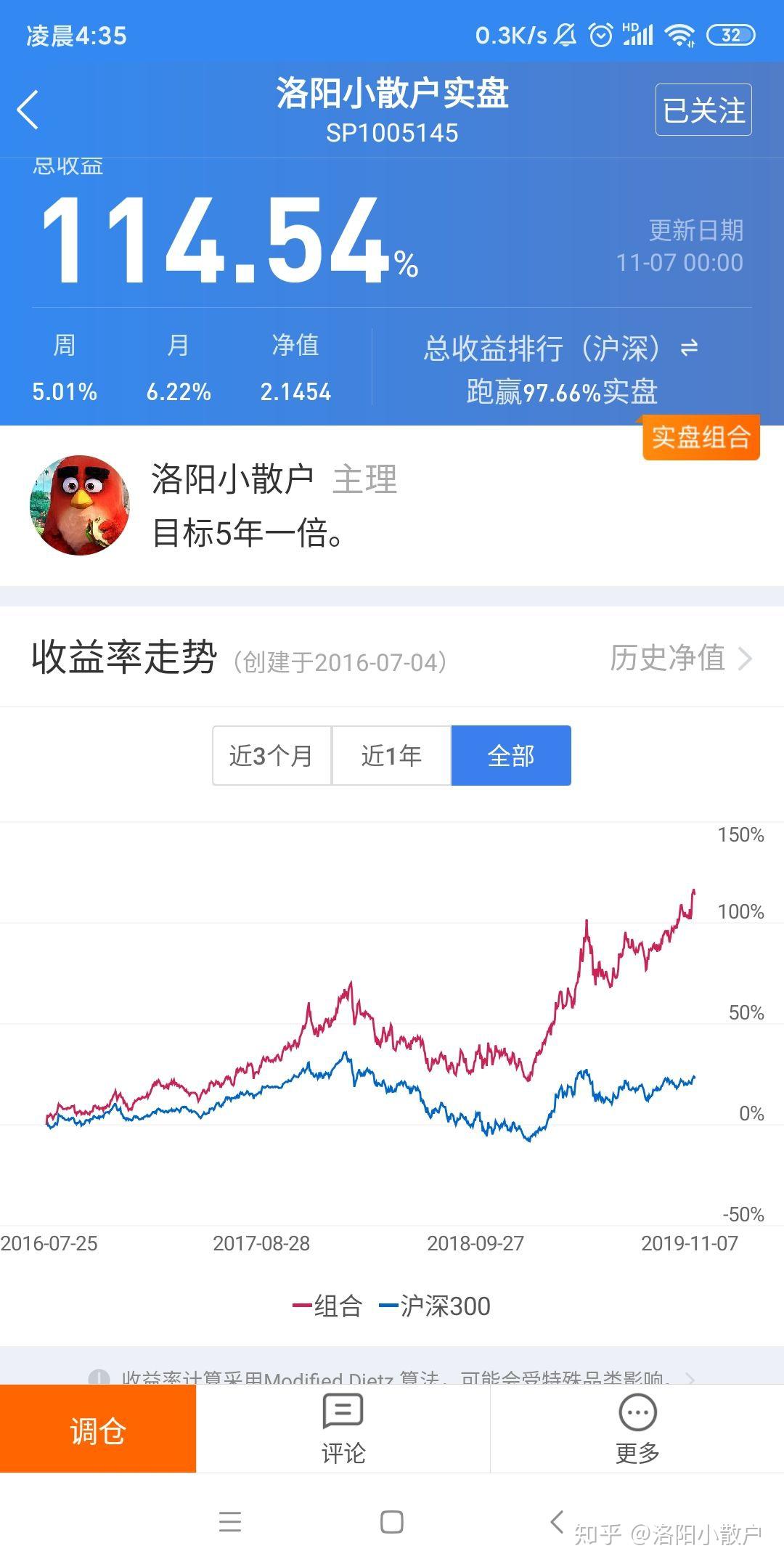Open 洛阳小散户 profile avatar

point(80,505)
